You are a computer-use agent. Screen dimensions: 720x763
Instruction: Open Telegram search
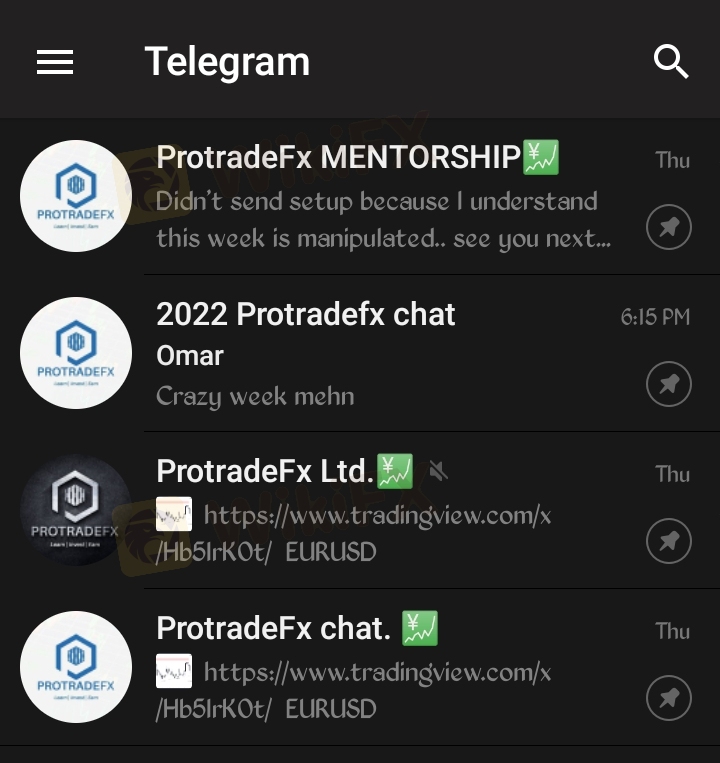point(671,62)
